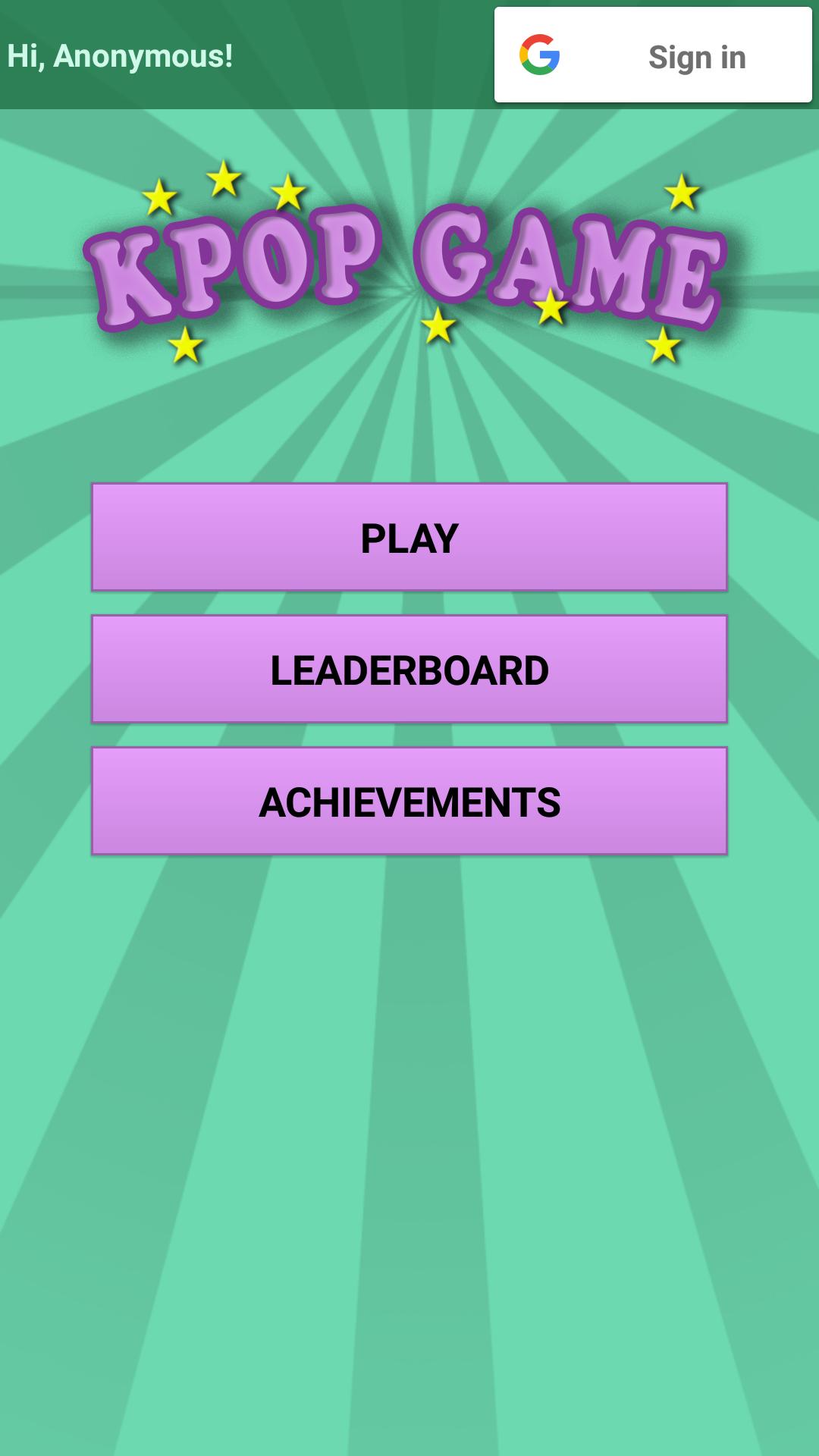Viewport: 819px width, 1456px height.
Task: Open the Leaderboard
Action: tap(409, 670)
